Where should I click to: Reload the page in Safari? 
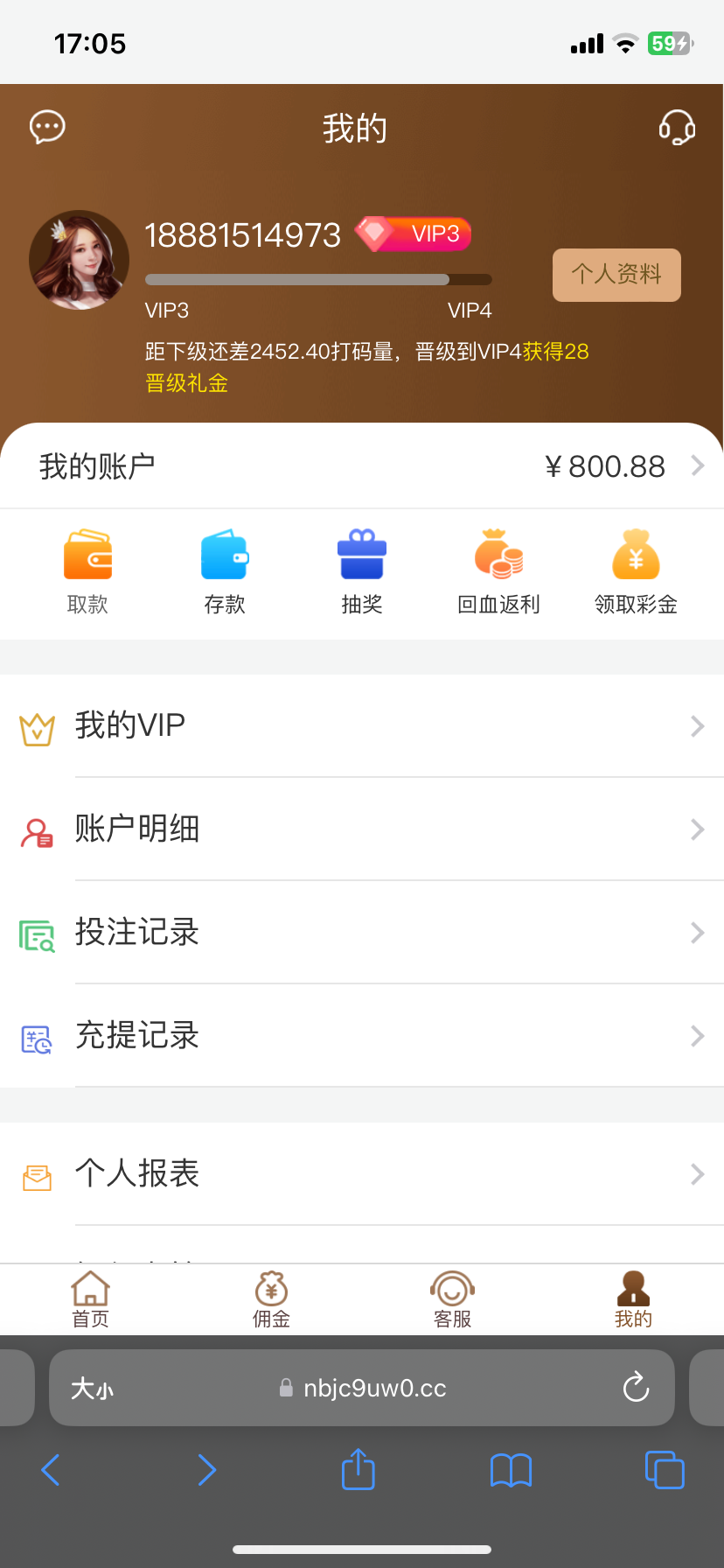coord(636,1388)
